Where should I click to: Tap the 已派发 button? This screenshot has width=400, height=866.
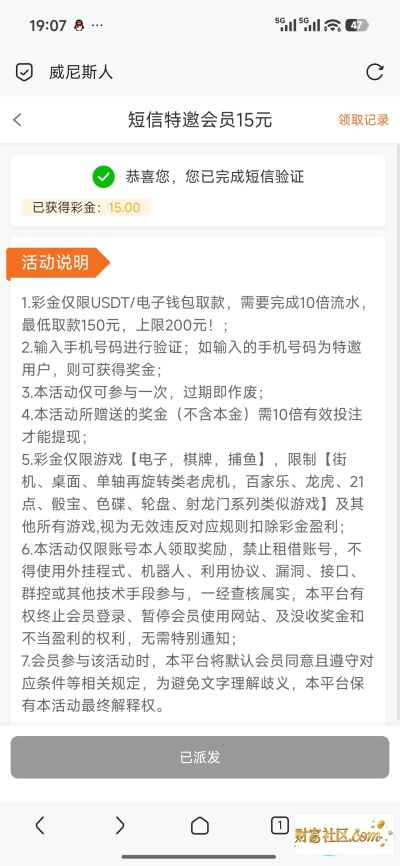(x=199, y=757)
